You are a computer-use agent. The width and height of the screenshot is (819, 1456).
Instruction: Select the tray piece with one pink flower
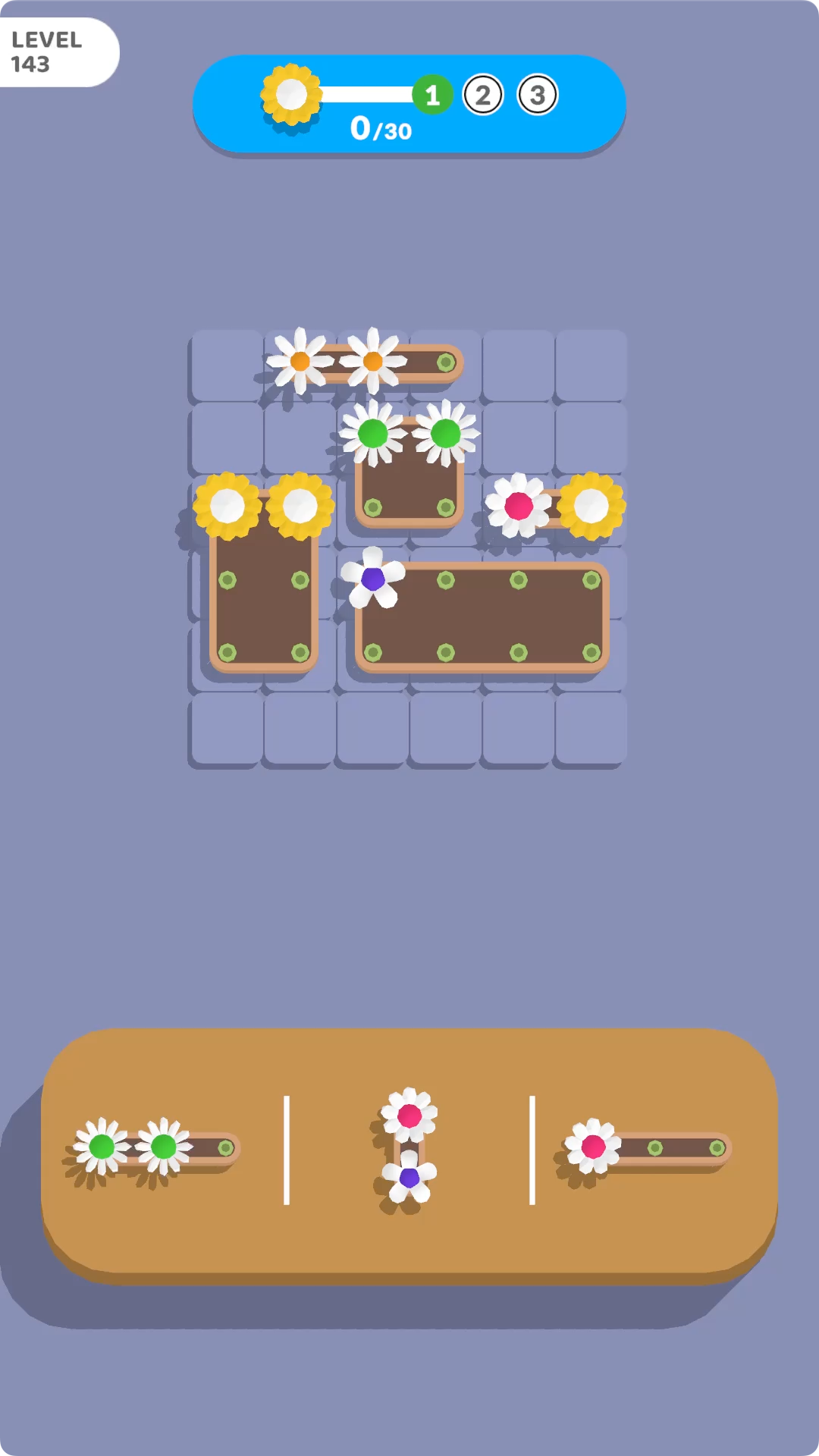[647, 1147]
